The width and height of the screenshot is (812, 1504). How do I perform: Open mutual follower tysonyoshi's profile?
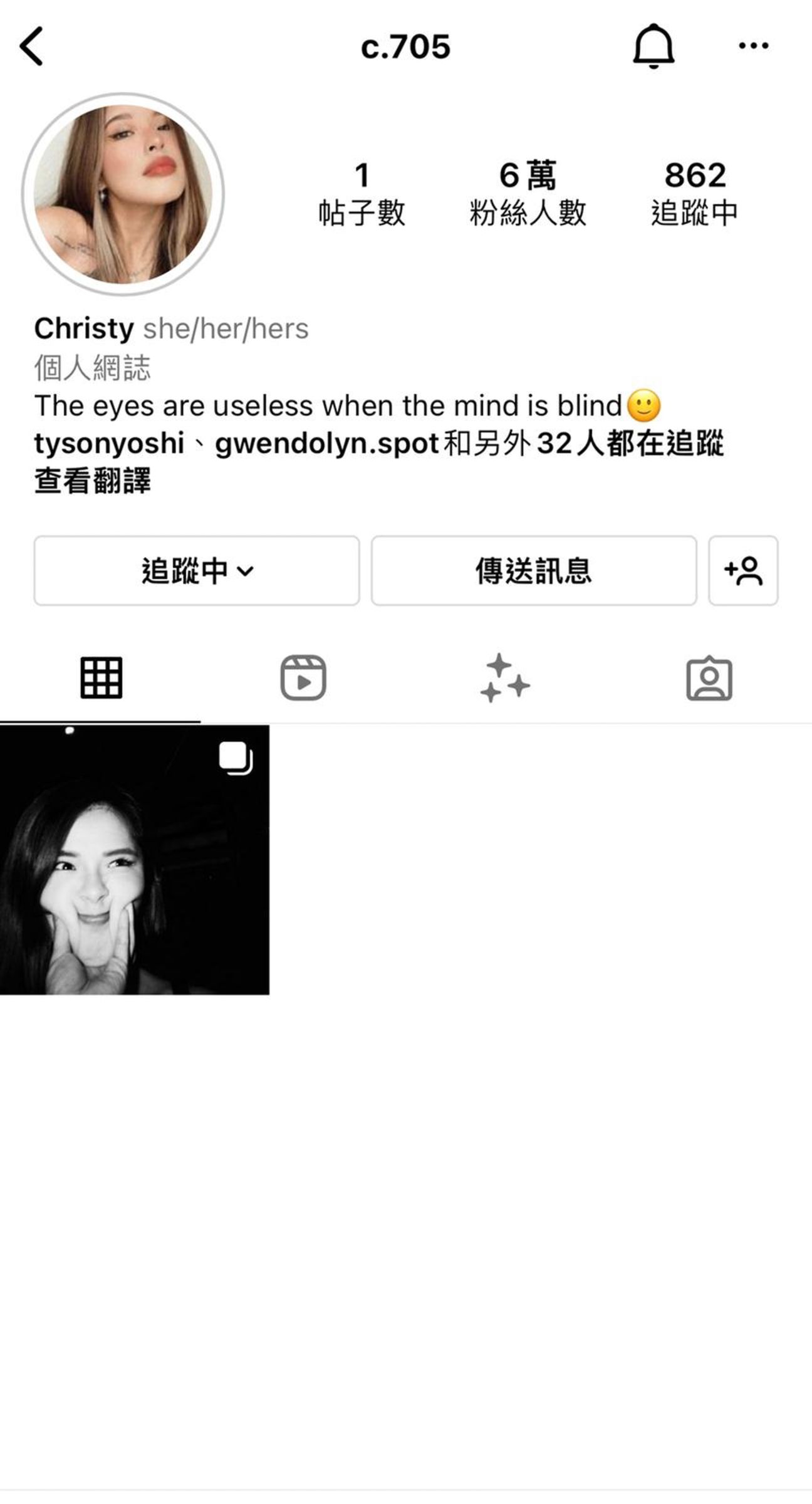point(109,443)
